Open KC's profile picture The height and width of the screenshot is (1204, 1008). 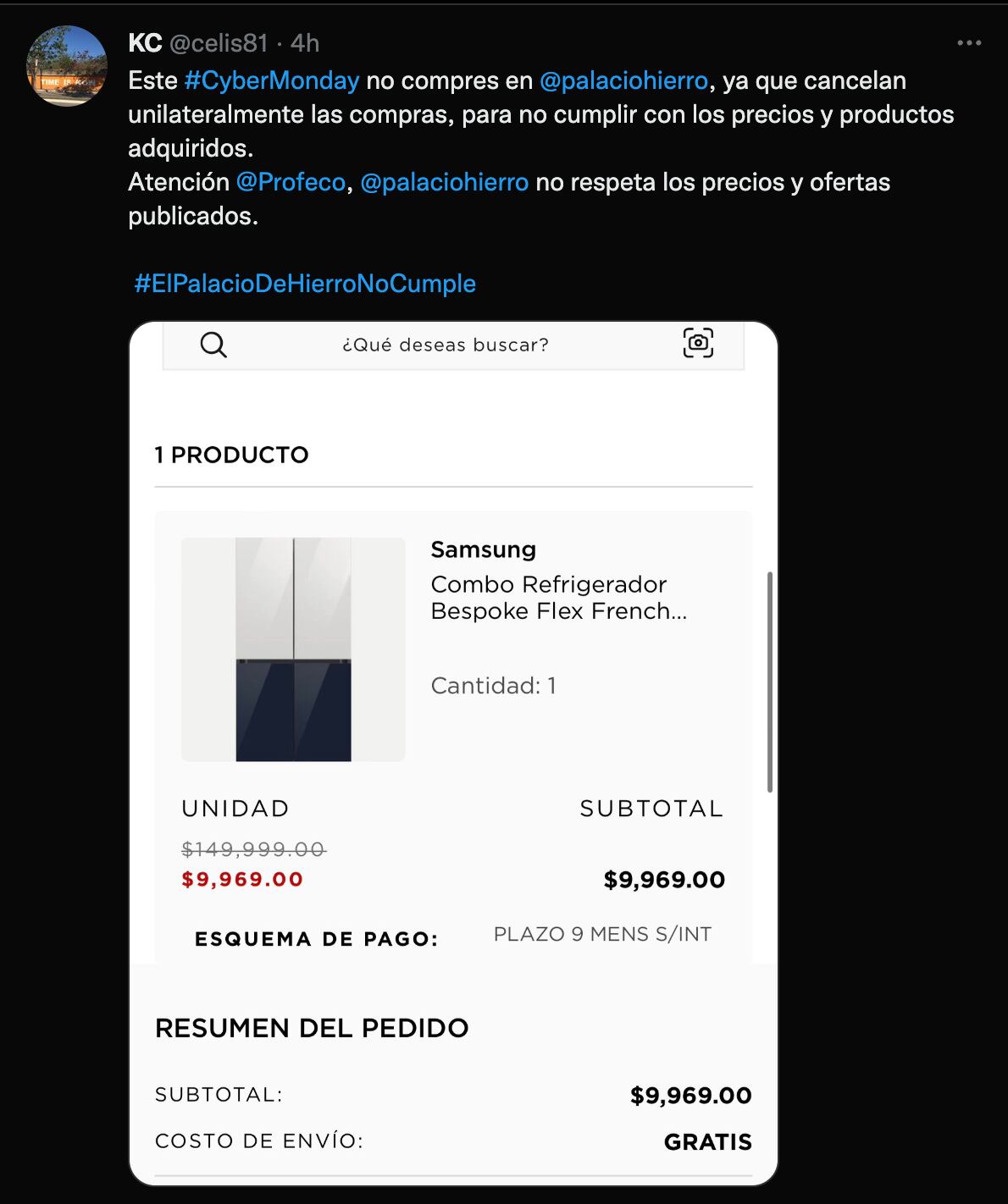[x=67, y=66]
